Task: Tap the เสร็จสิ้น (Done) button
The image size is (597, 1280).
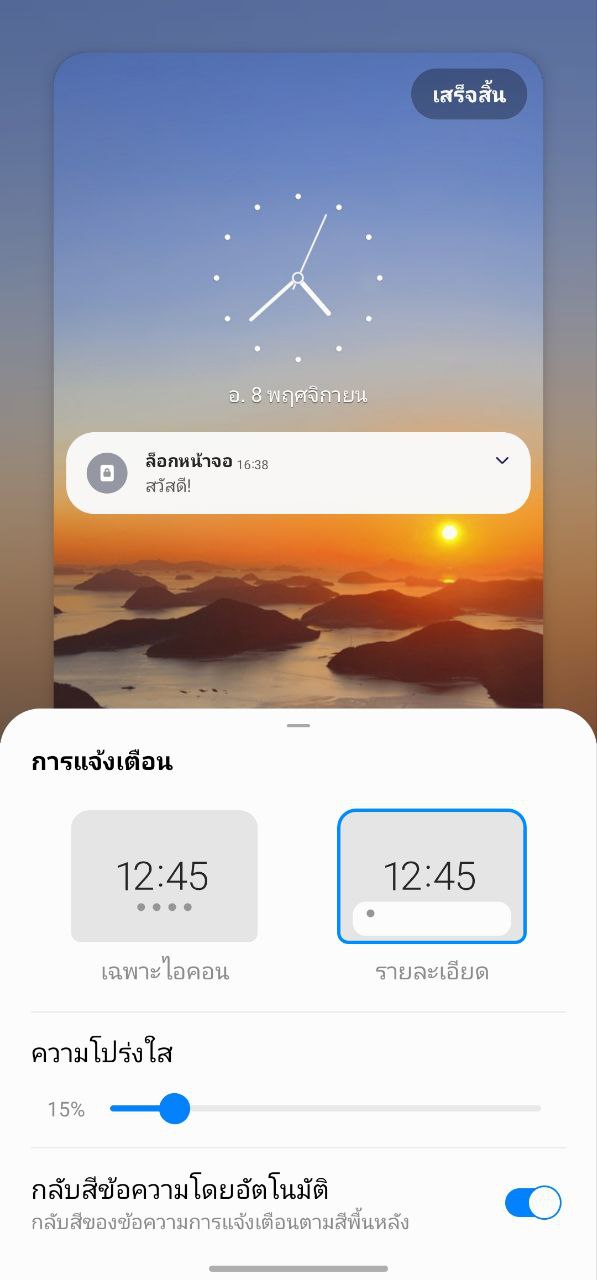Action: point(469,95)
